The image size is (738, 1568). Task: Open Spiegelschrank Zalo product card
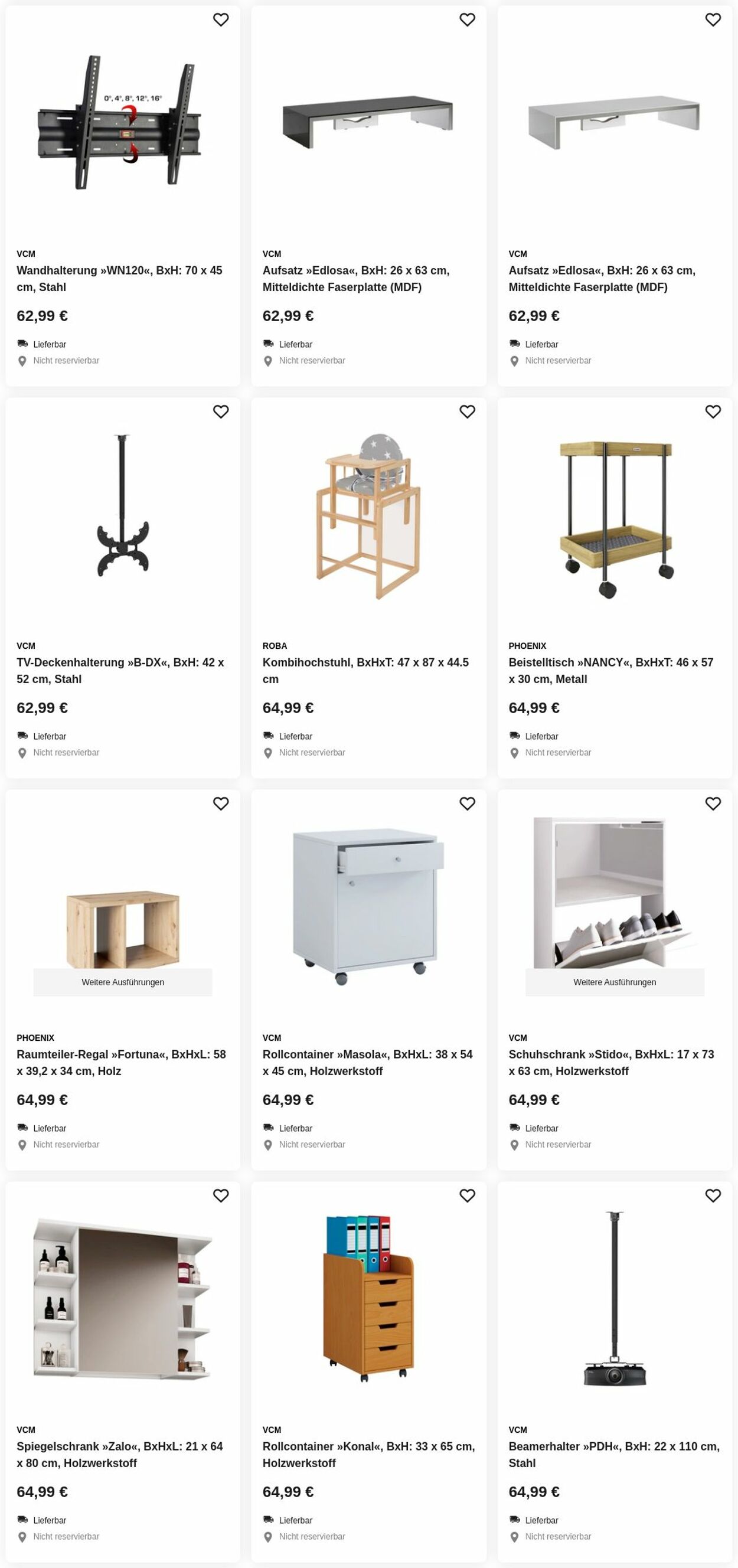click(x=119, y=1454)
